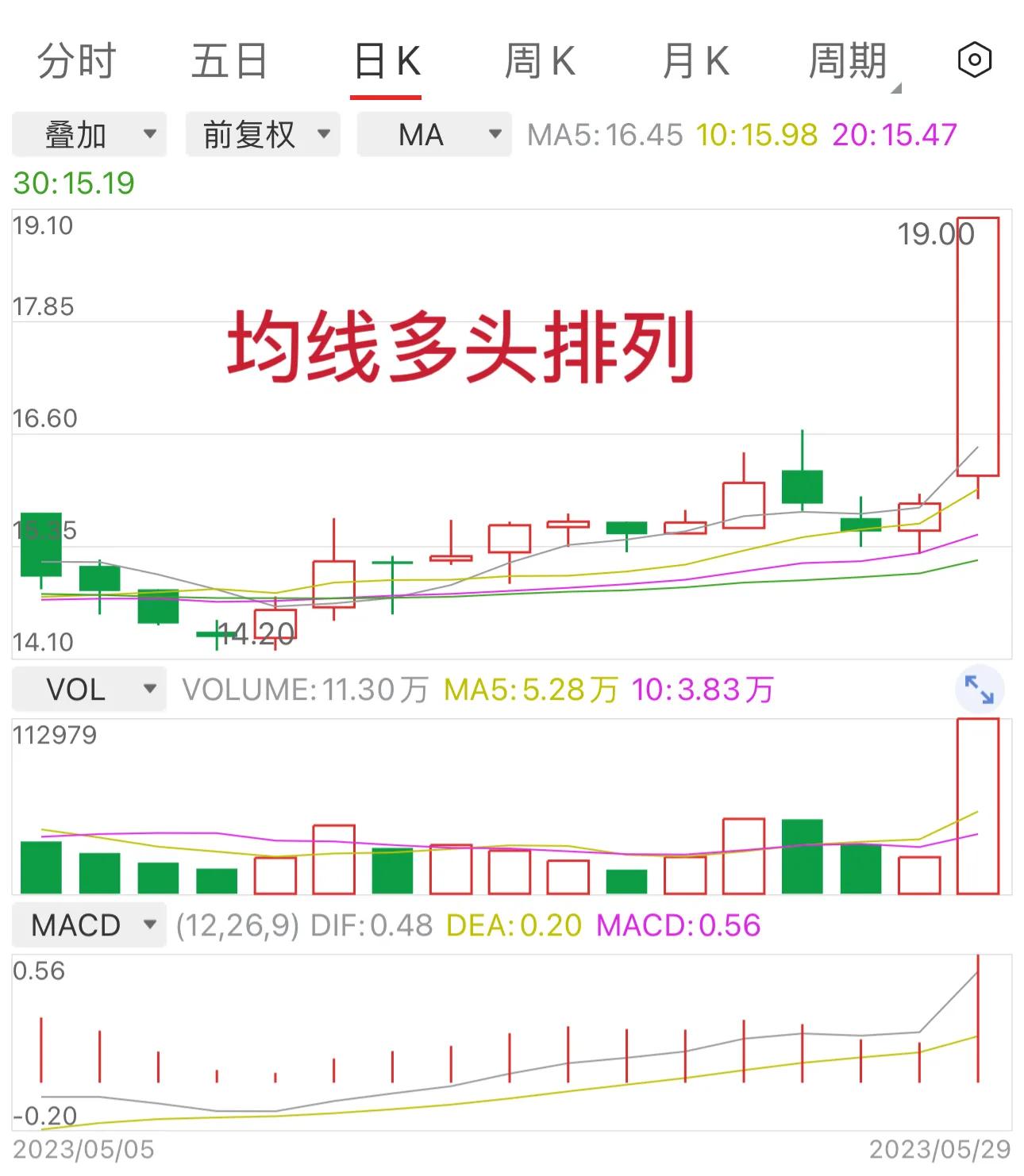1024x1176 pixels.
Task: Switch adjustment mode via 前复权 control
Action: tap(262, 135)
